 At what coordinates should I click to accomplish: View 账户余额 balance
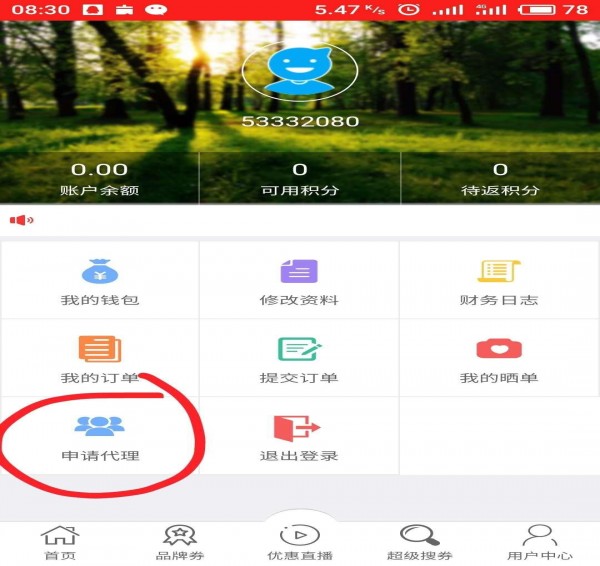[99, 179]
